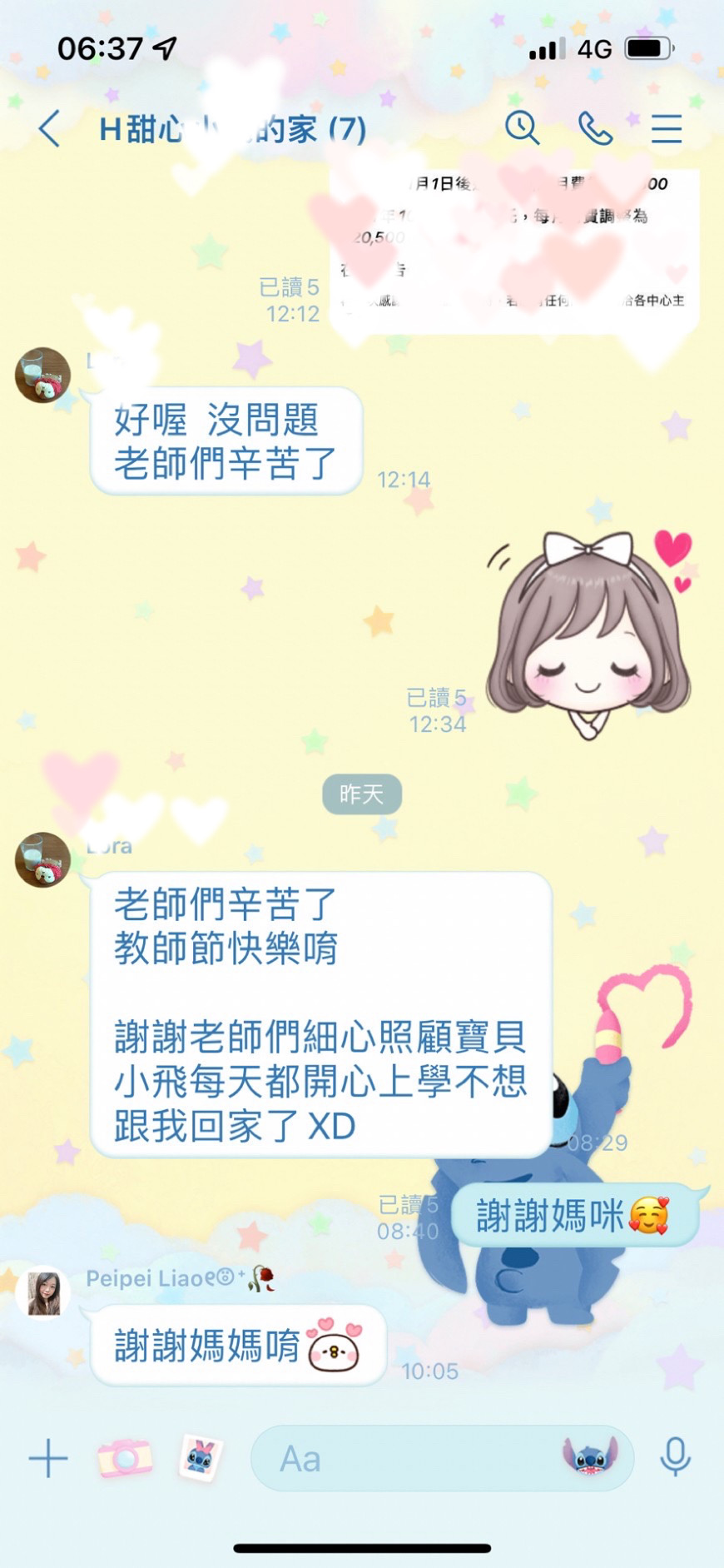The height and width of the screenshot is (1568, 724).
Task: Search within this chat
Action: (522, 128)
